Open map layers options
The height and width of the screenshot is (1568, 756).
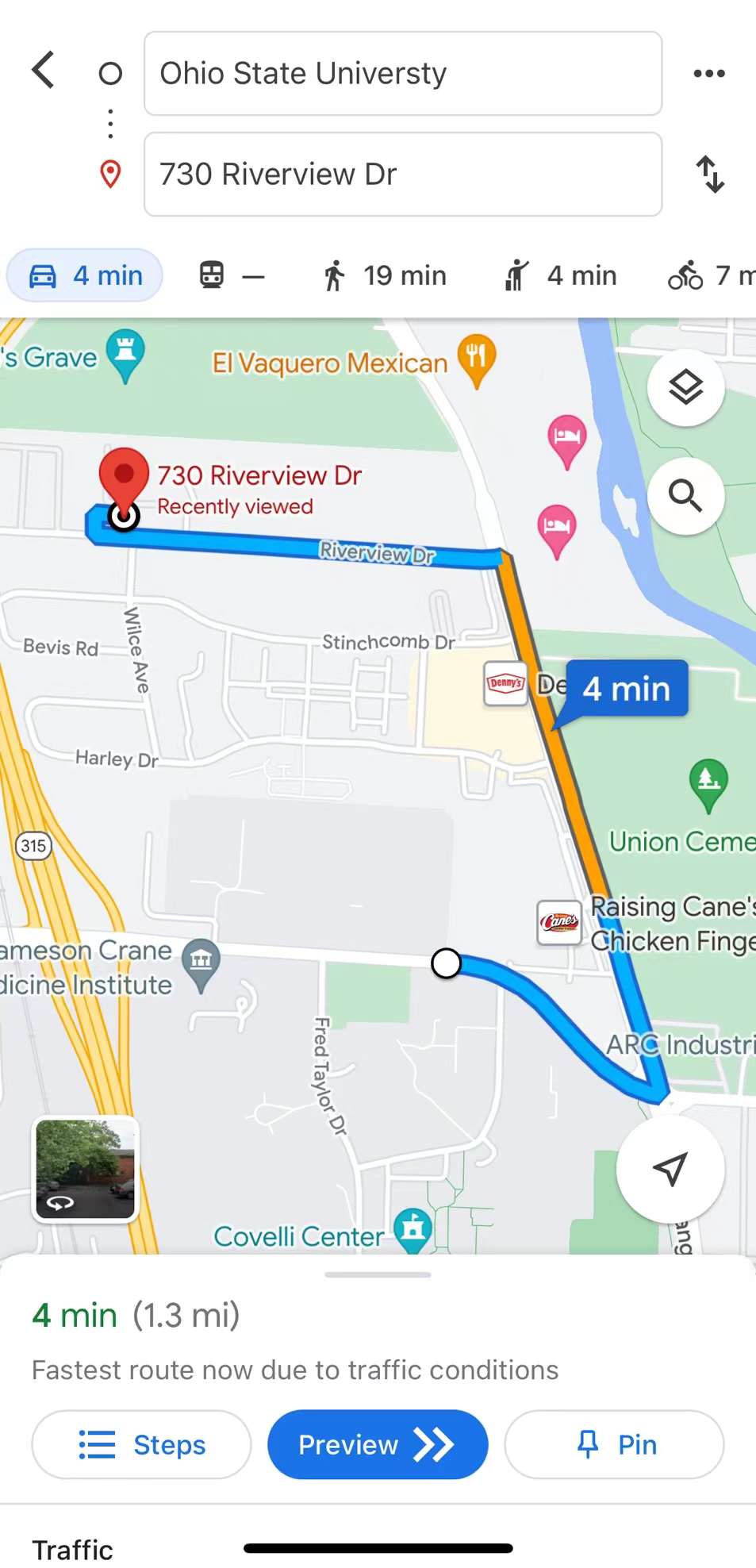click(685, 388)
